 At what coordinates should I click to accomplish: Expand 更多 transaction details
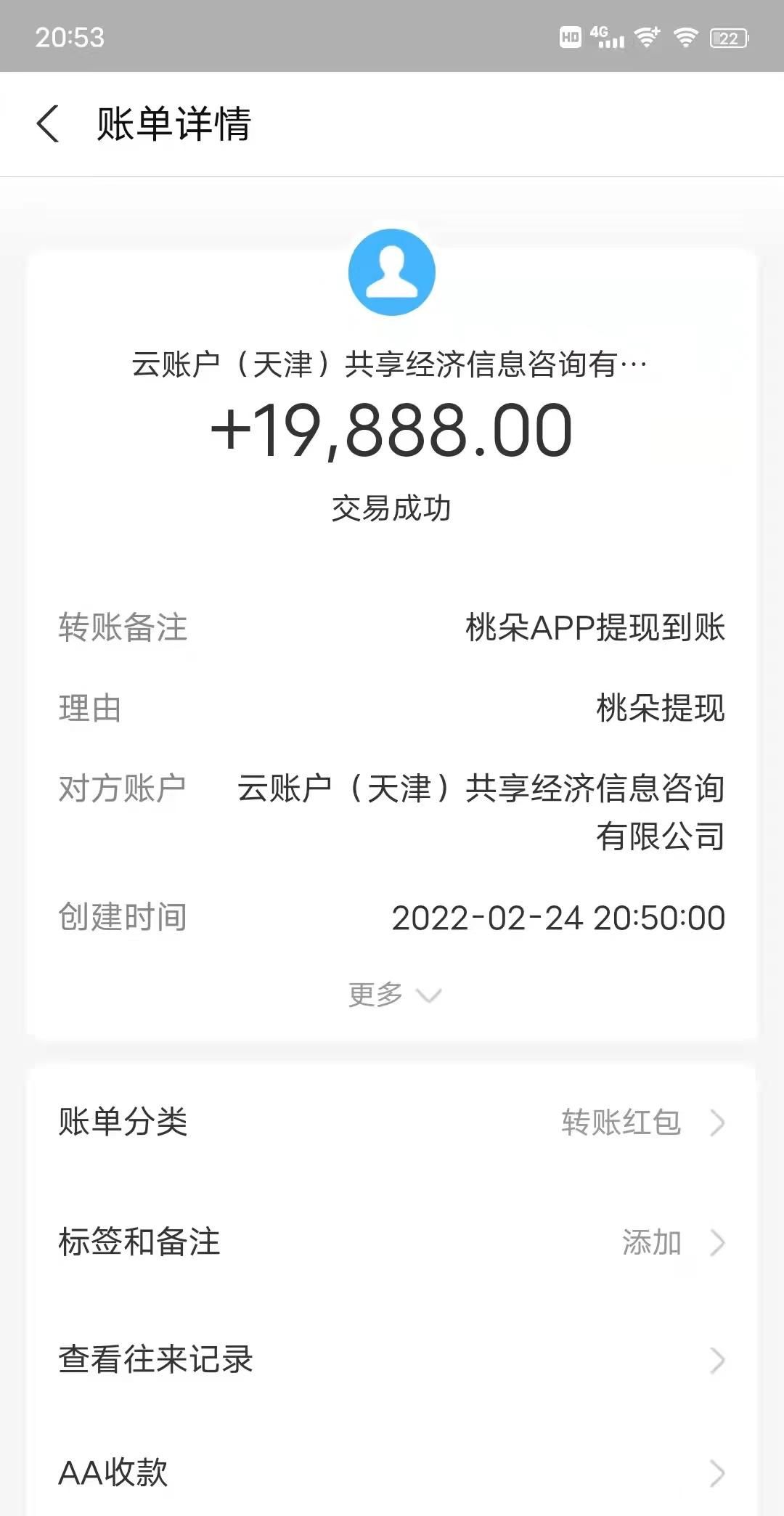[x=393, y=995]
